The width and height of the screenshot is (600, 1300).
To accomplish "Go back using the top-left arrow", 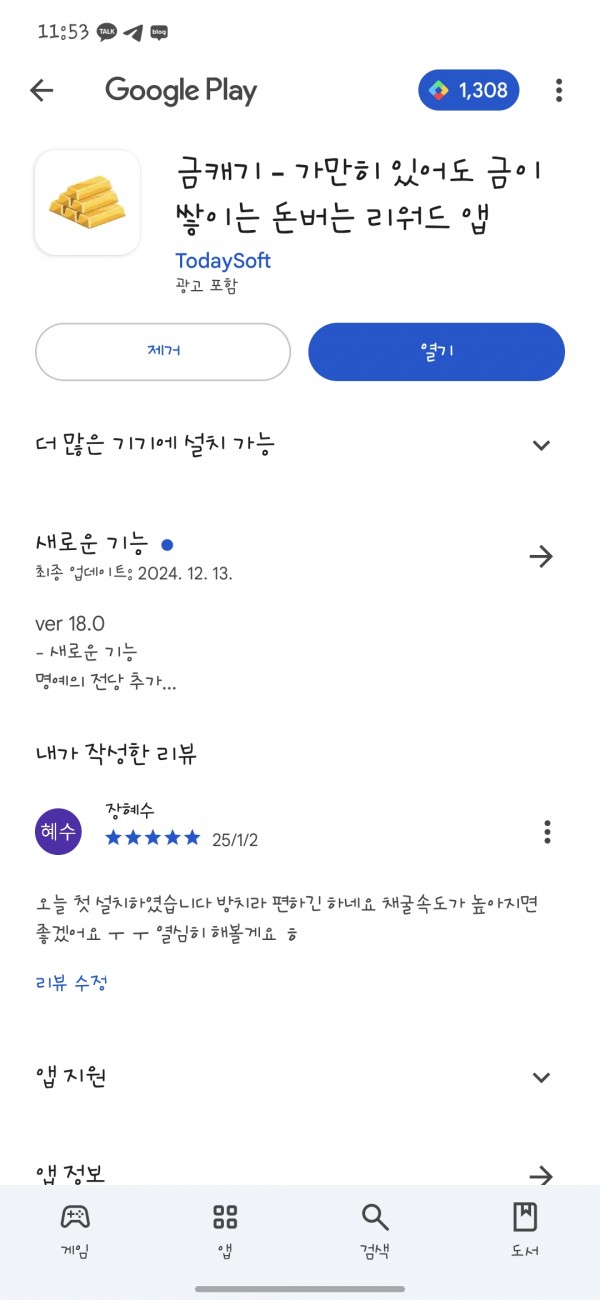I will [x=41, y=91].
